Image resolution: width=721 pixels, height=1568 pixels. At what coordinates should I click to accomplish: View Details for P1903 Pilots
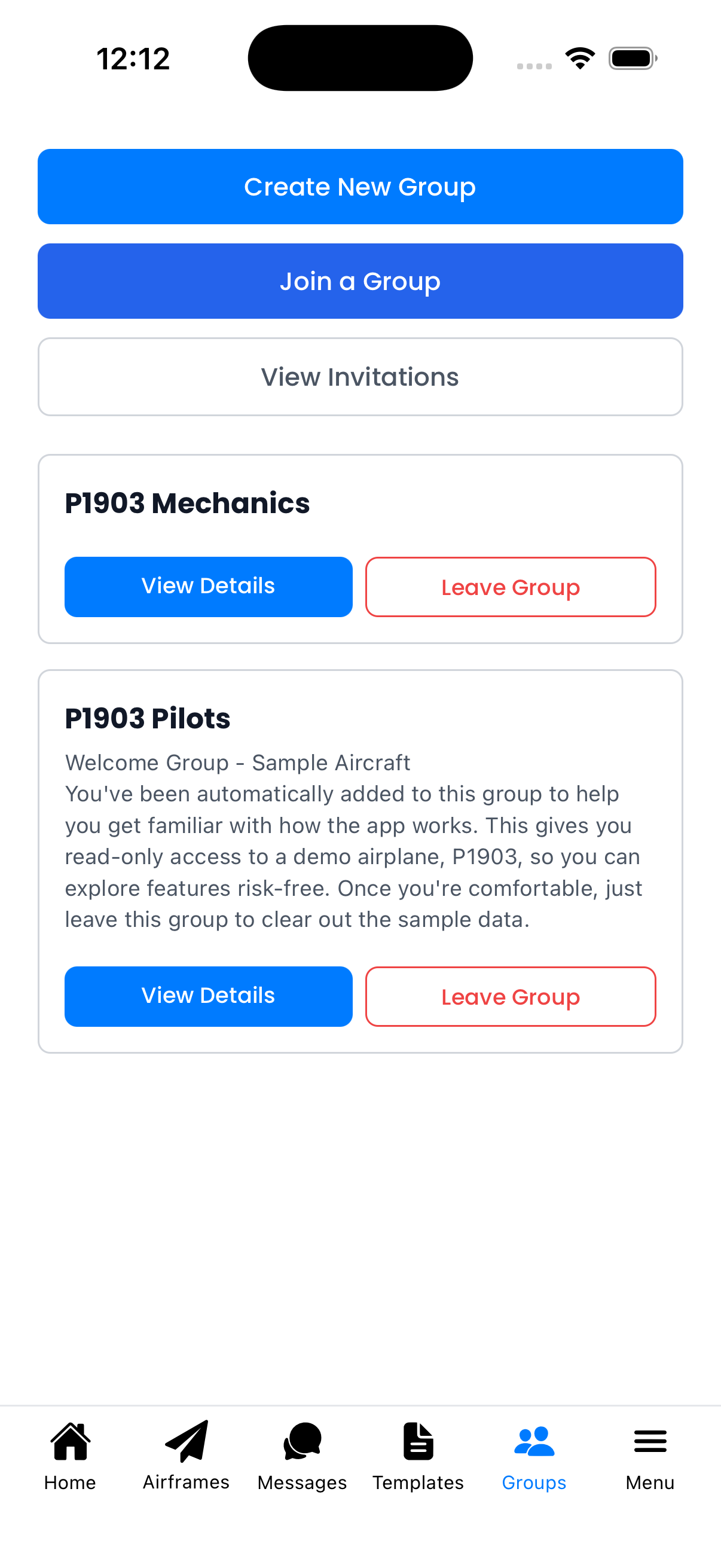click(x=208, y=996)
